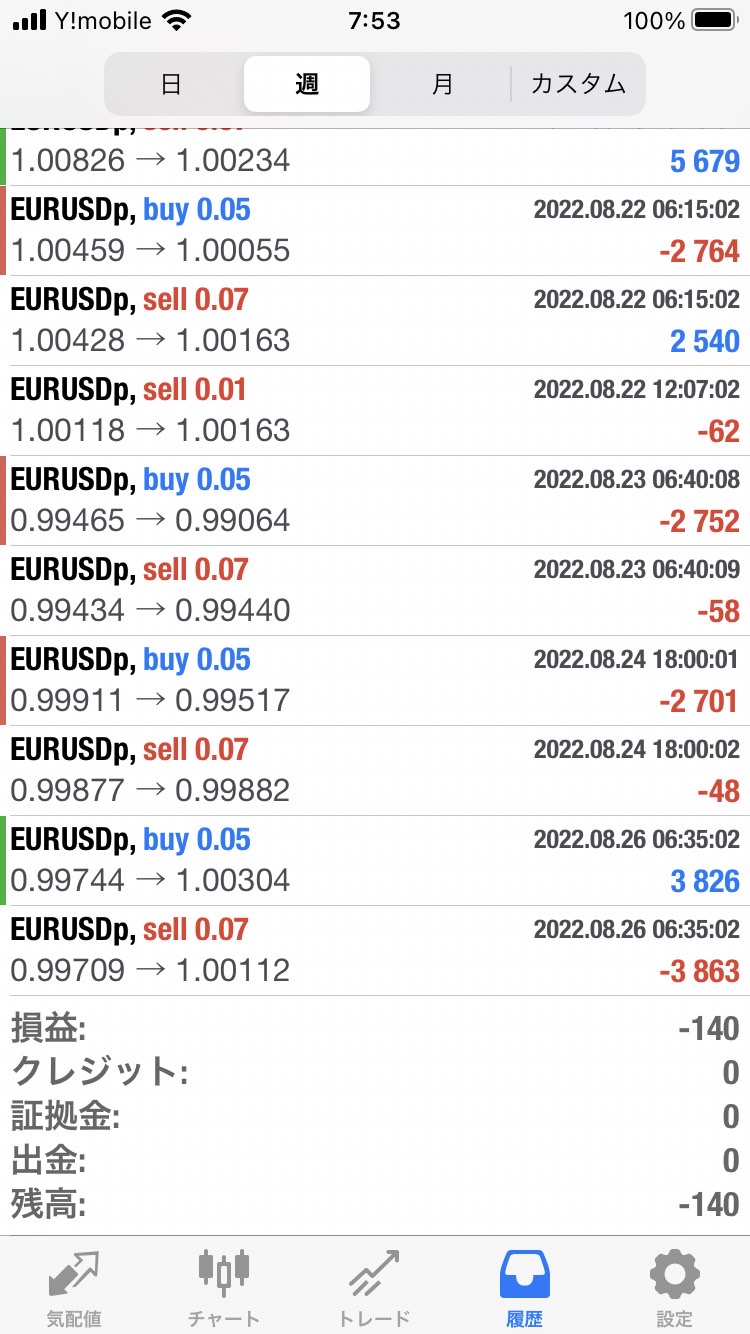Tap the 履歴 history tab
This screenshot has width=750, height=1334.
tap(524, 1286)
